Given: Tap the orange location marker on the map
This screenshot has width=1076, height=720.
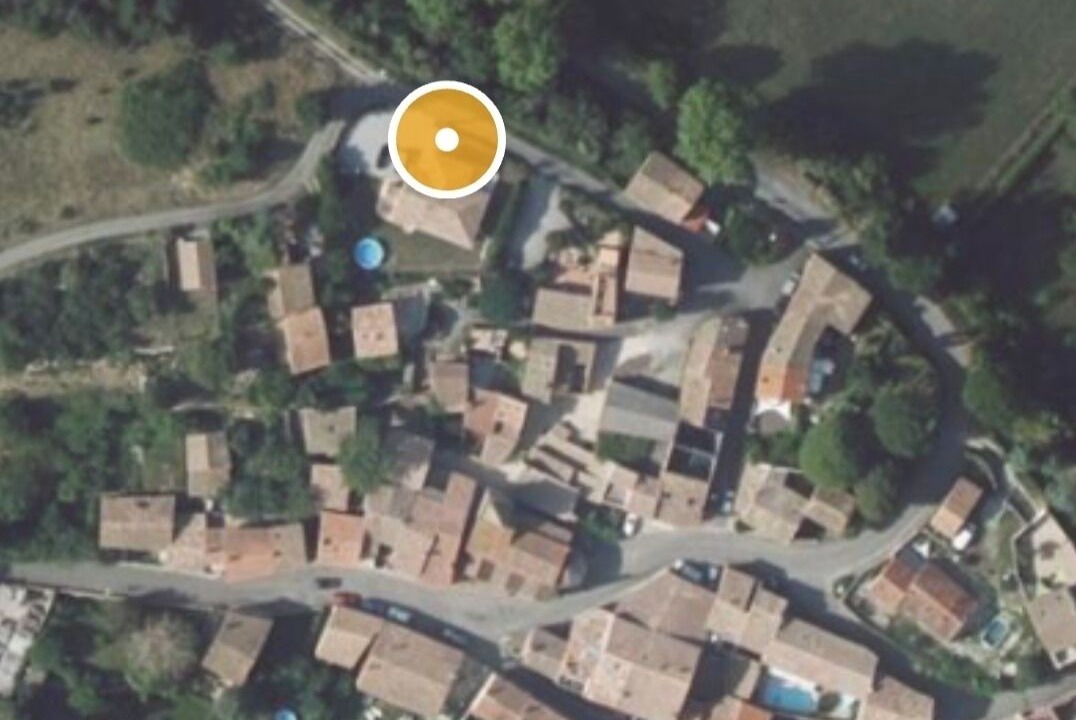Looking at the screenshot, I should pyautogui.click(x=446, y=139).
